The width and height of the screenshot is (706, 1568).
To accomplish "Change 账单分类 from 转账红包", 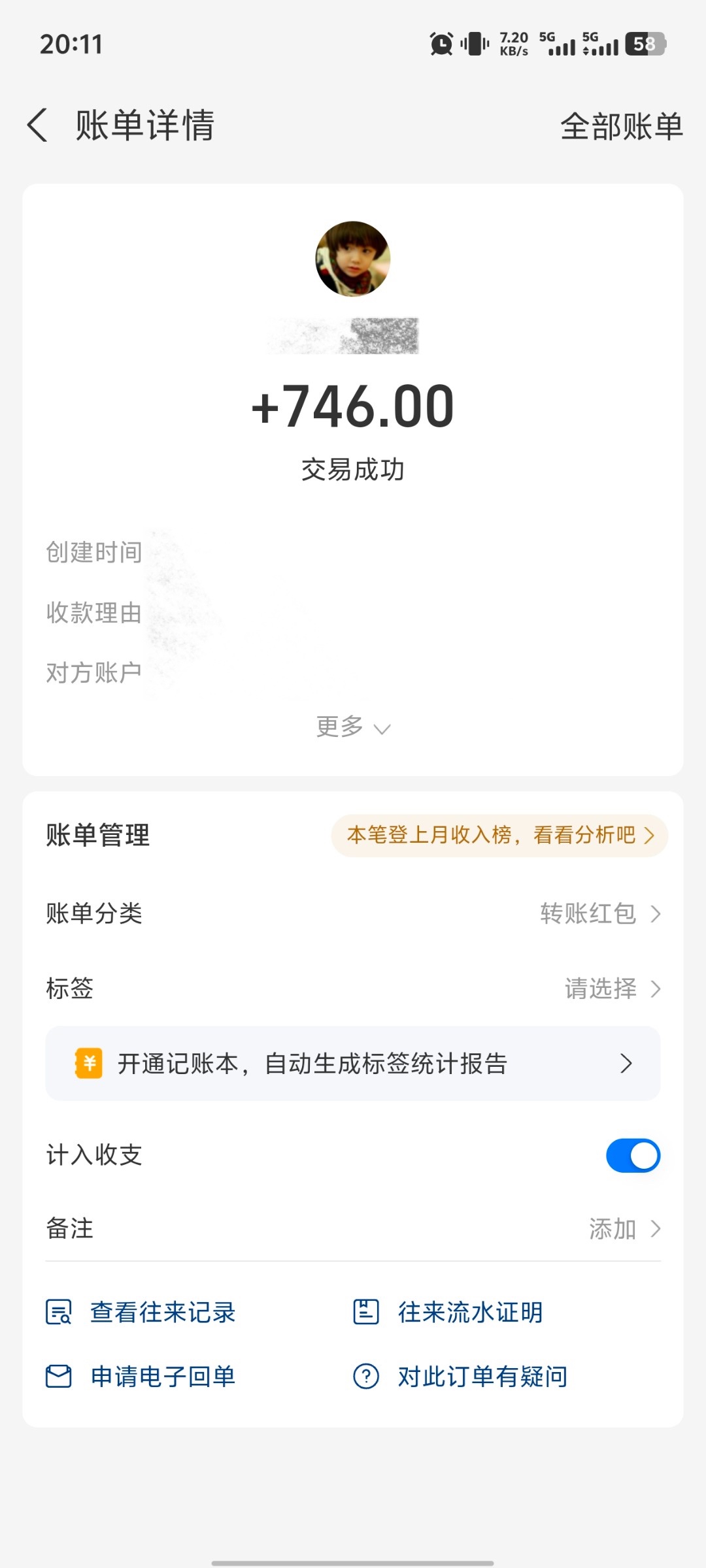I will (353, 913).
